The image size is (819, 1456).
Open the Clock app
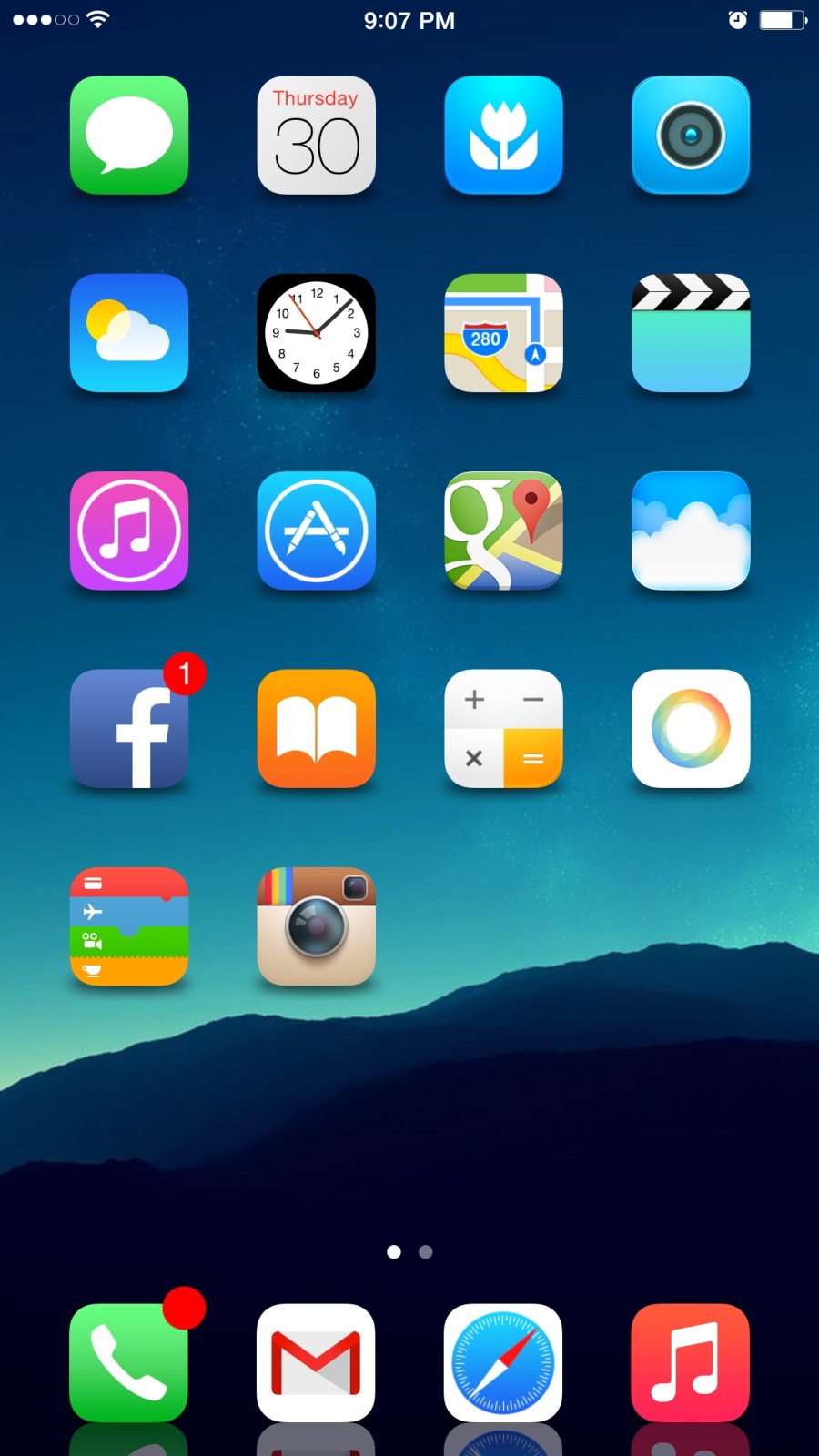tap(316, 333)
